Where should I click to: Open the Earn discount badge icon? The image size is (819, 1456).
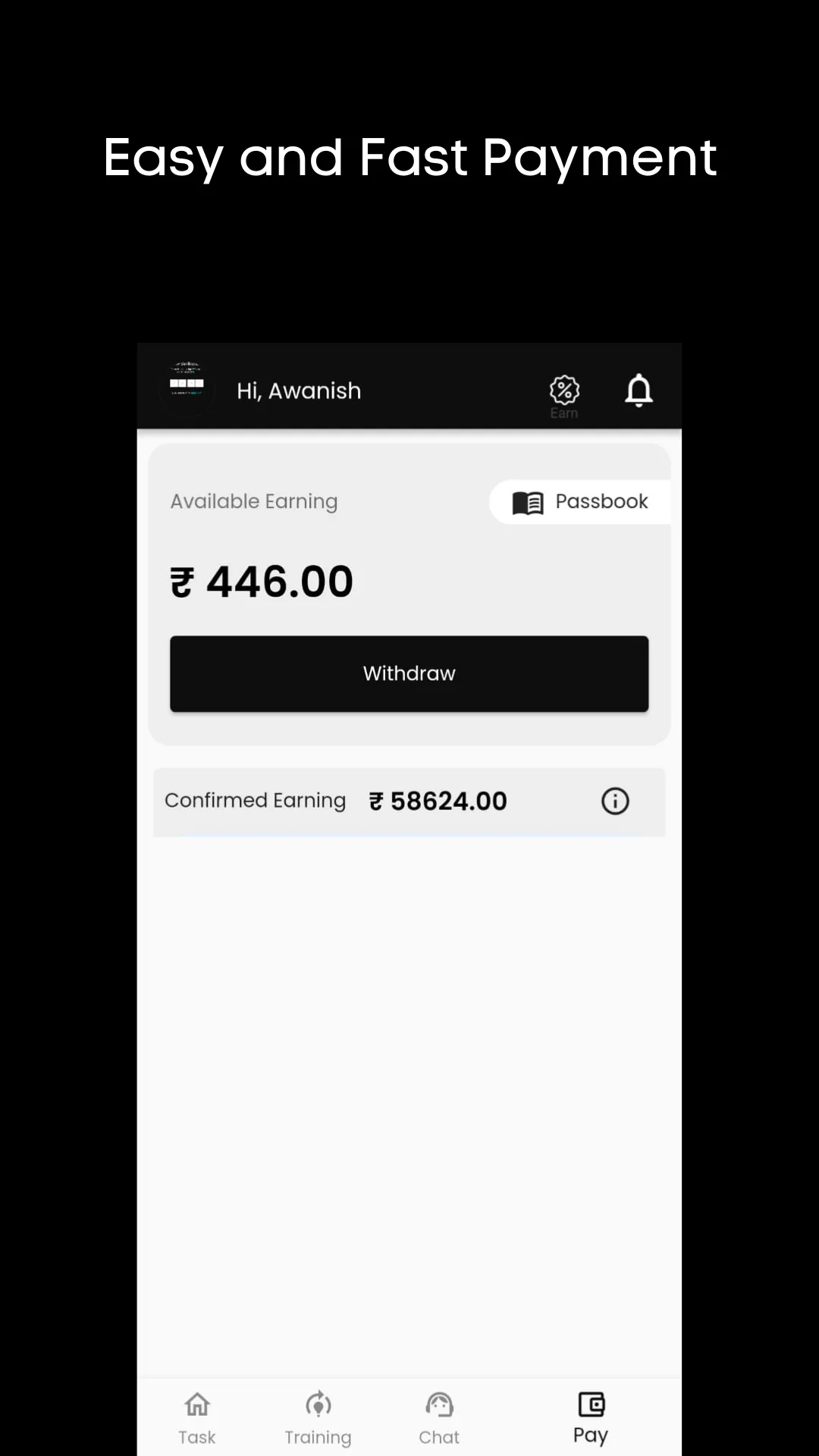coord(564,391)
